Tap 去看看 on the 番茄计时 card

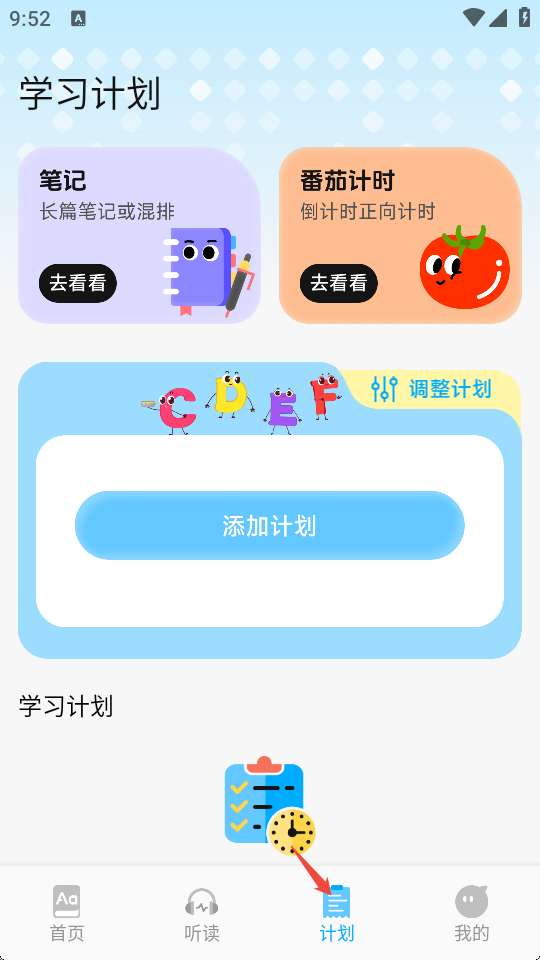[x=339, y=283]
